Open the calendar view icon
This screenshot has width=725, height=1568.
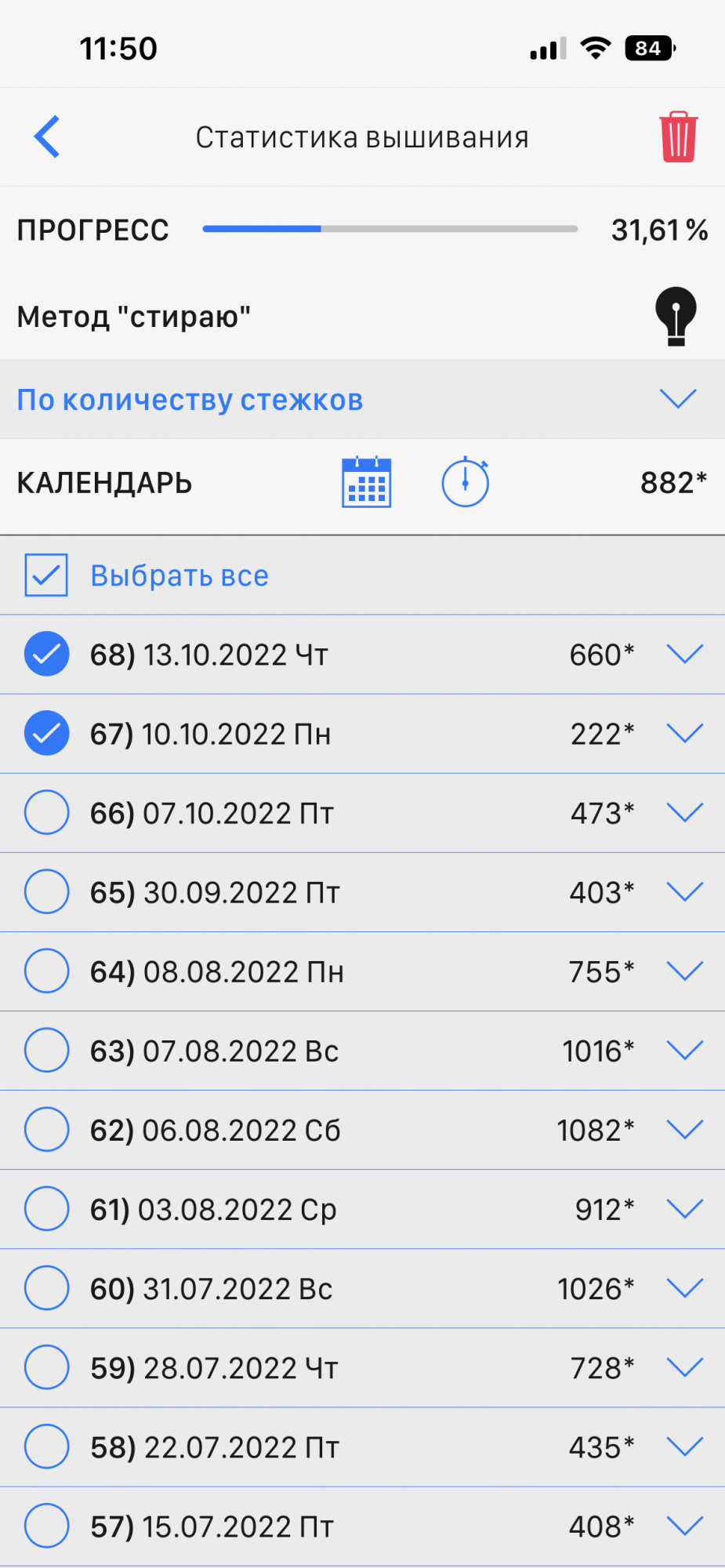(366, 482)
